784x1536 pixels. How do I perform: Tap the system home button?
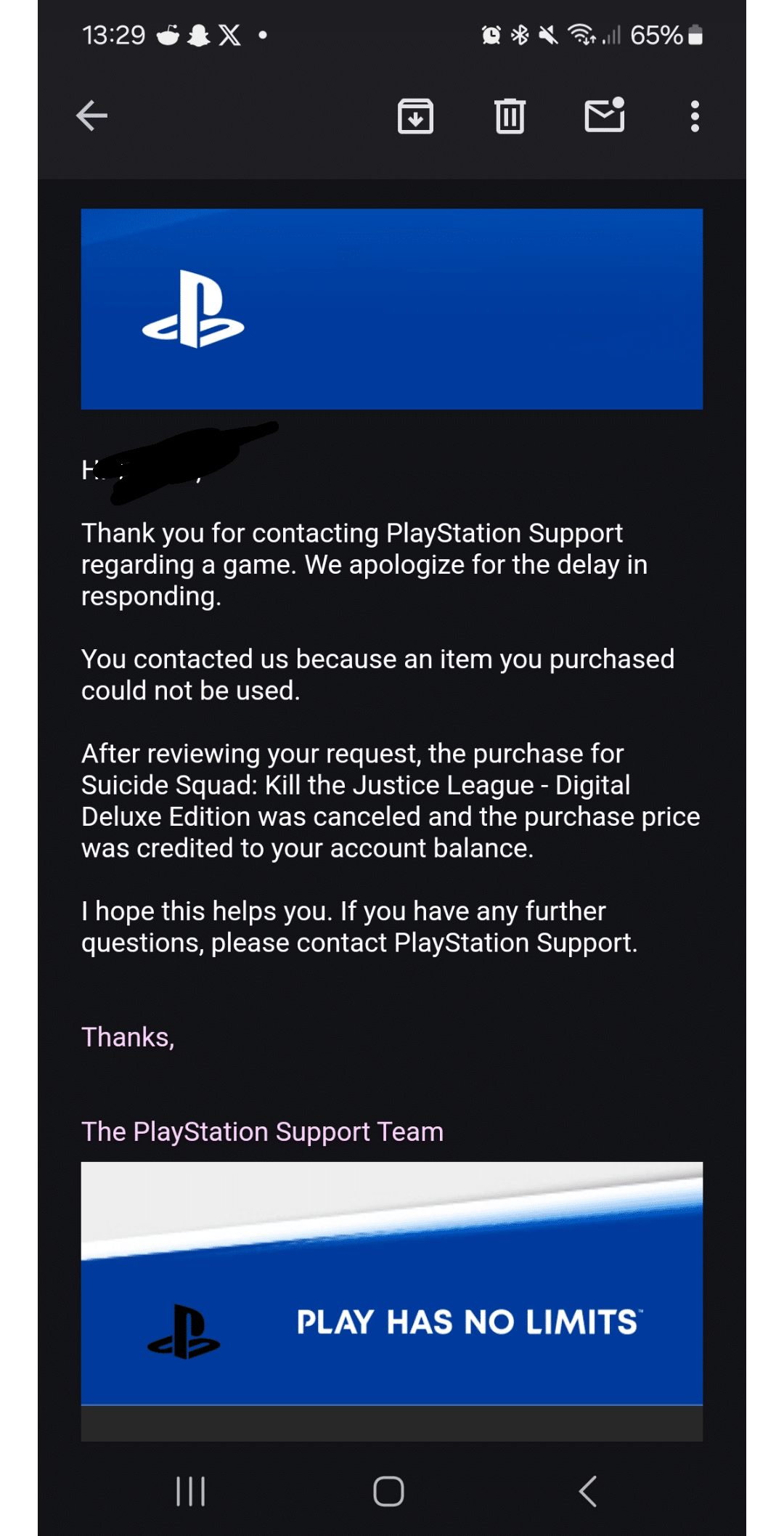click(388, 1492)
